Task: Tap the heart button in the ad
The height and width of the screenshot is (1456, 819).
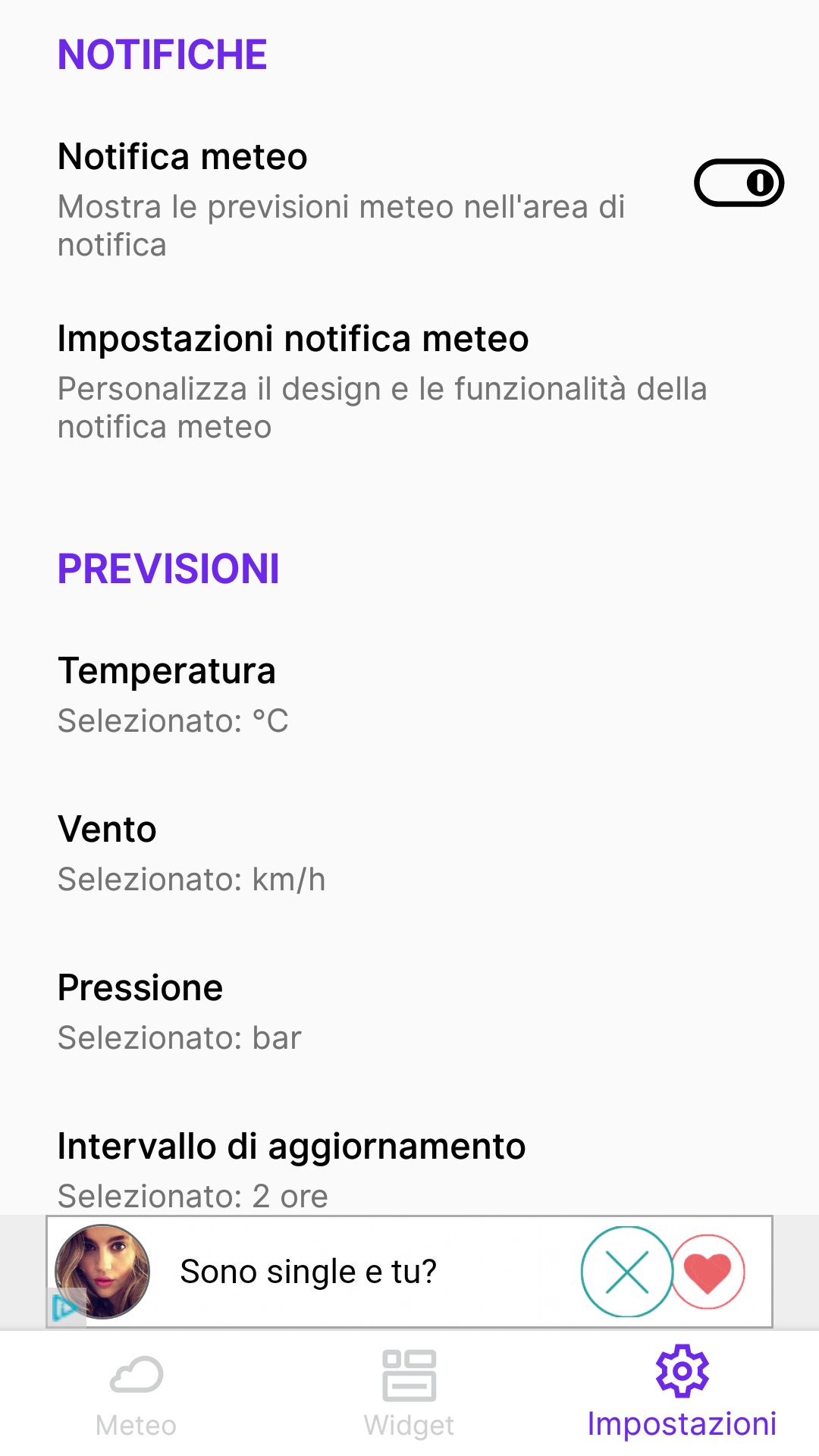Action: 708,1272
